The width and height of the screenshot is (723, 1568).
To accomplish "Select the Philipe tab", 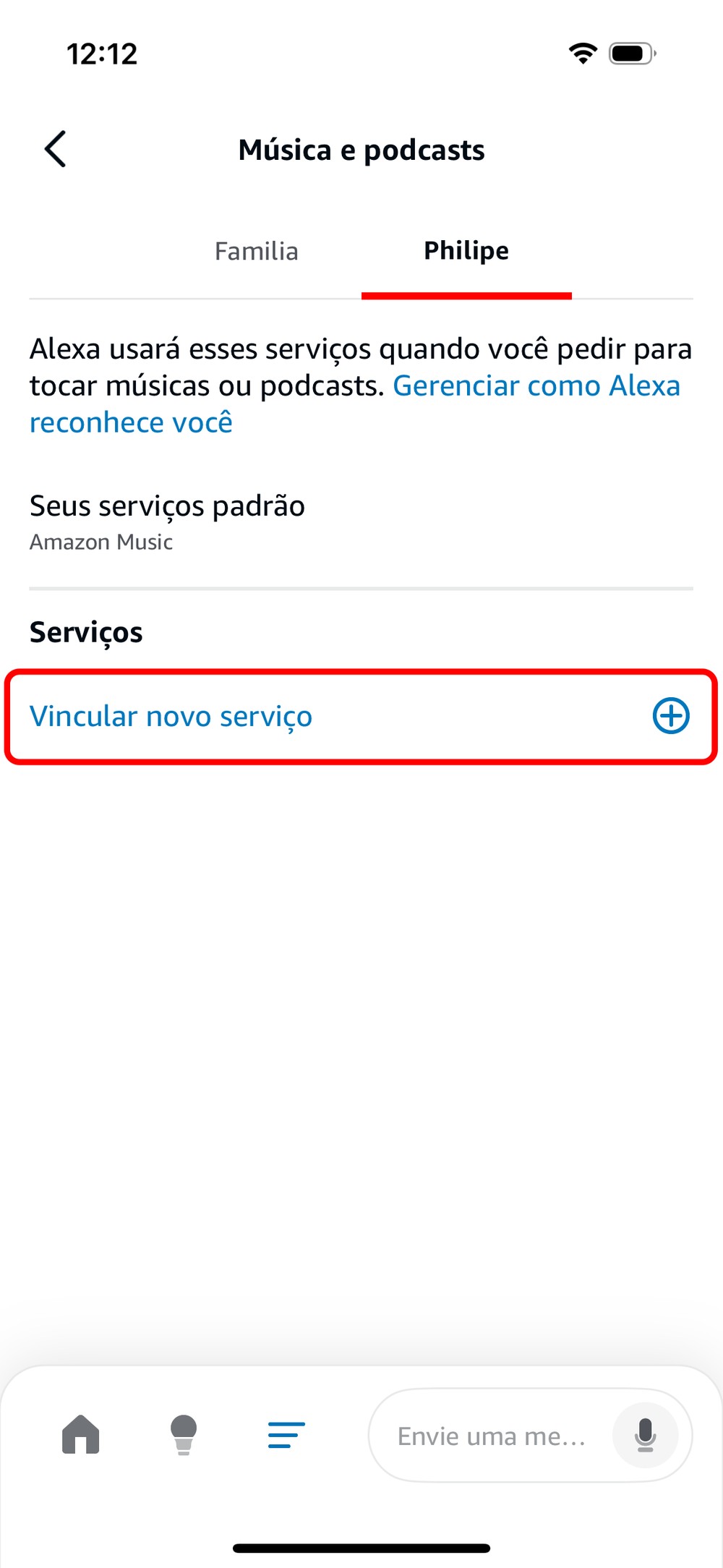I will [x=466, y=252].
